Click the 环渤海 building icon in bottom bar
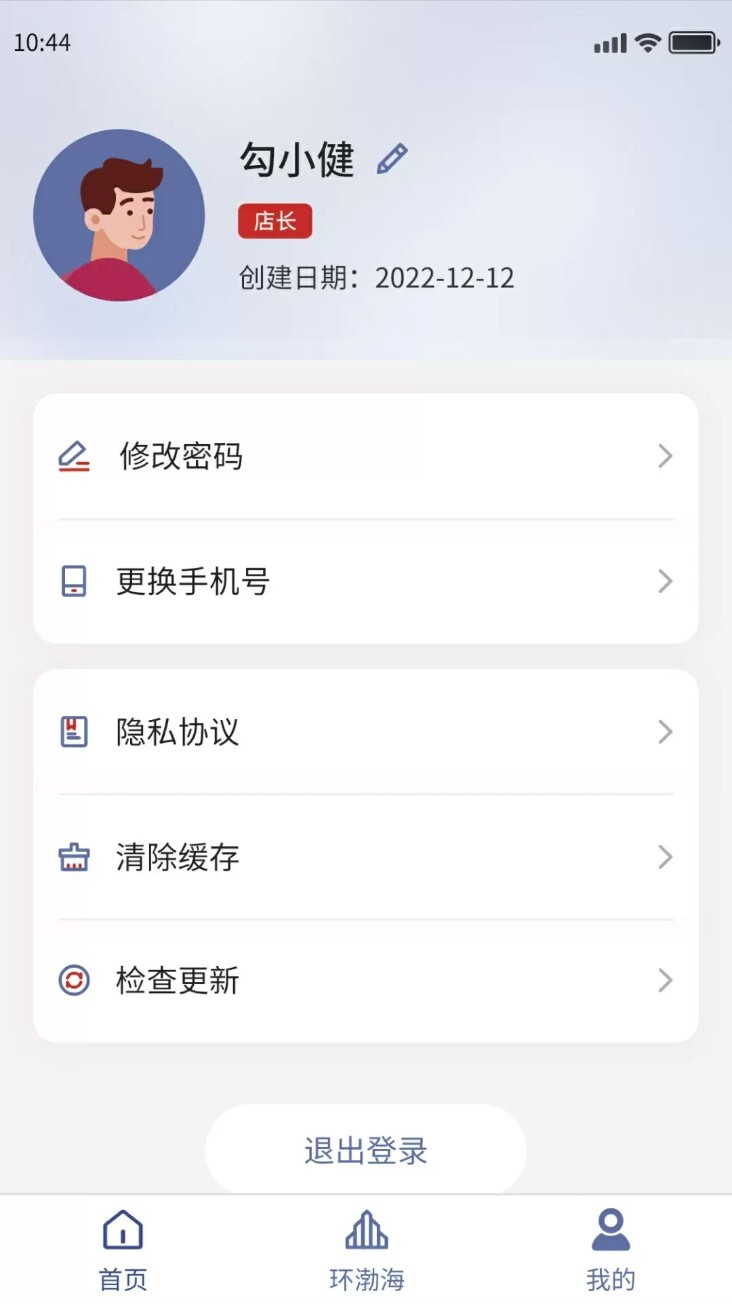Screen dimensions: 732x1304 [365, 1228]
